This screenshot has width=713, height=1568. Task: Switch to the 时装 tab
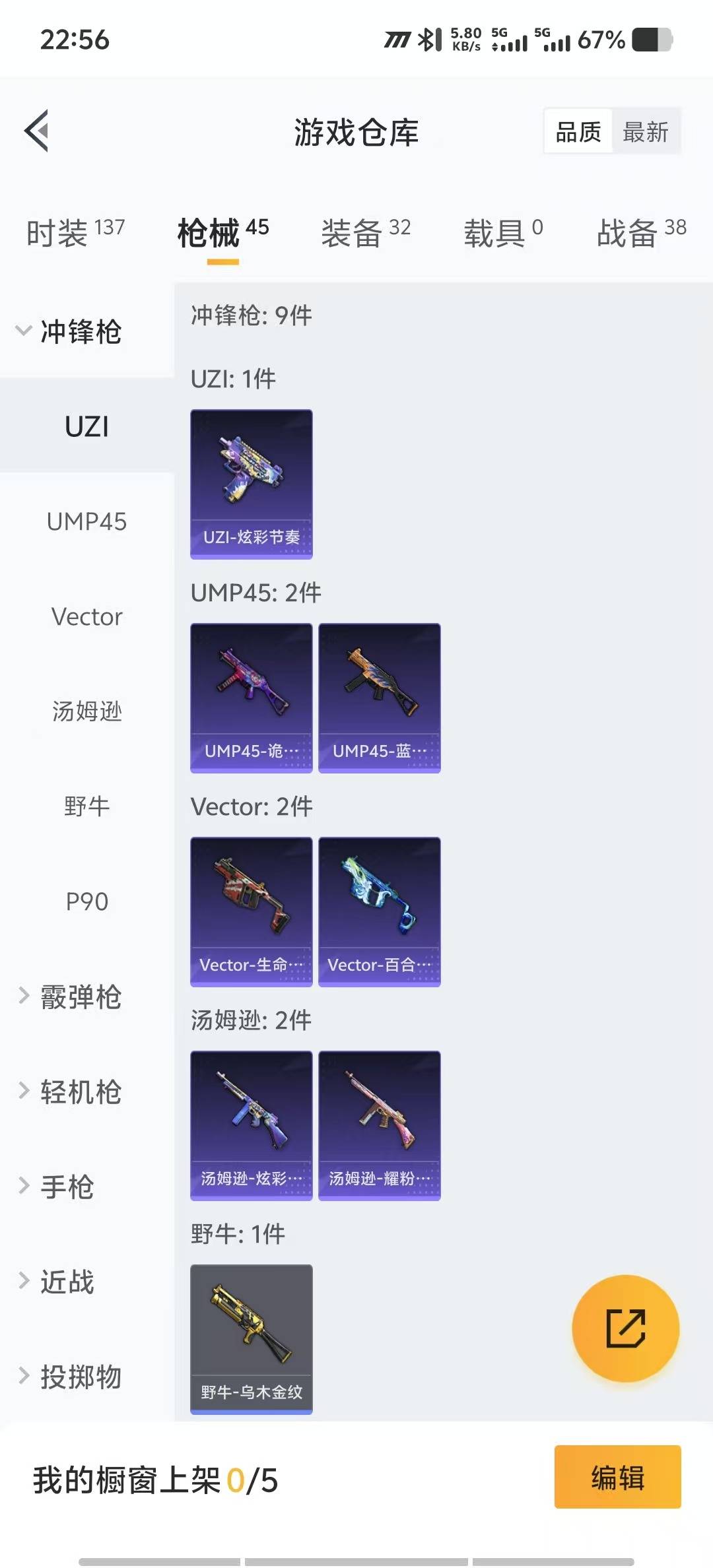click(75, 233)
